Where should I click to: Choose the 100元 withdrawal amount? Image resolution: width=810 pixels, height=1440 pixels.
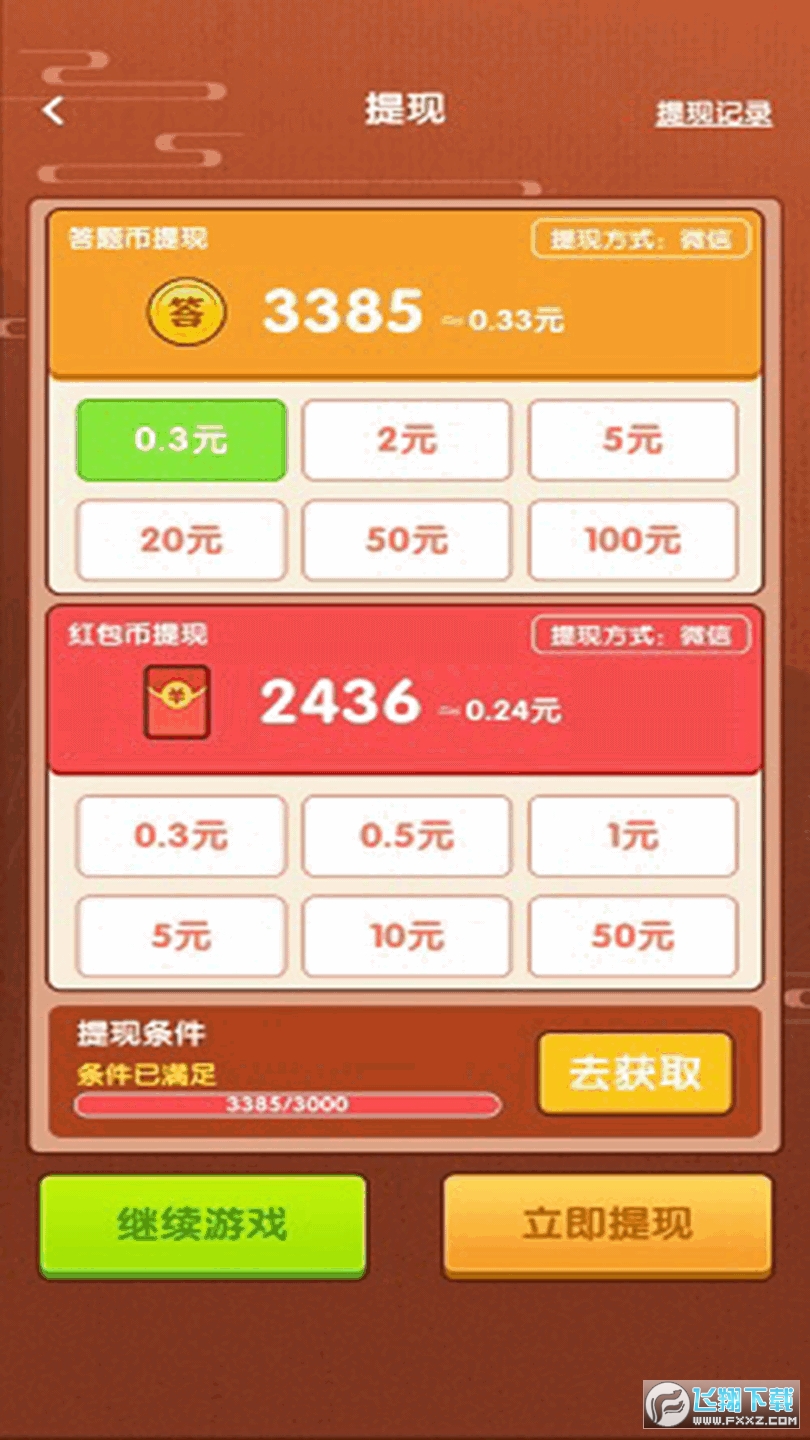tap(633, 541)
